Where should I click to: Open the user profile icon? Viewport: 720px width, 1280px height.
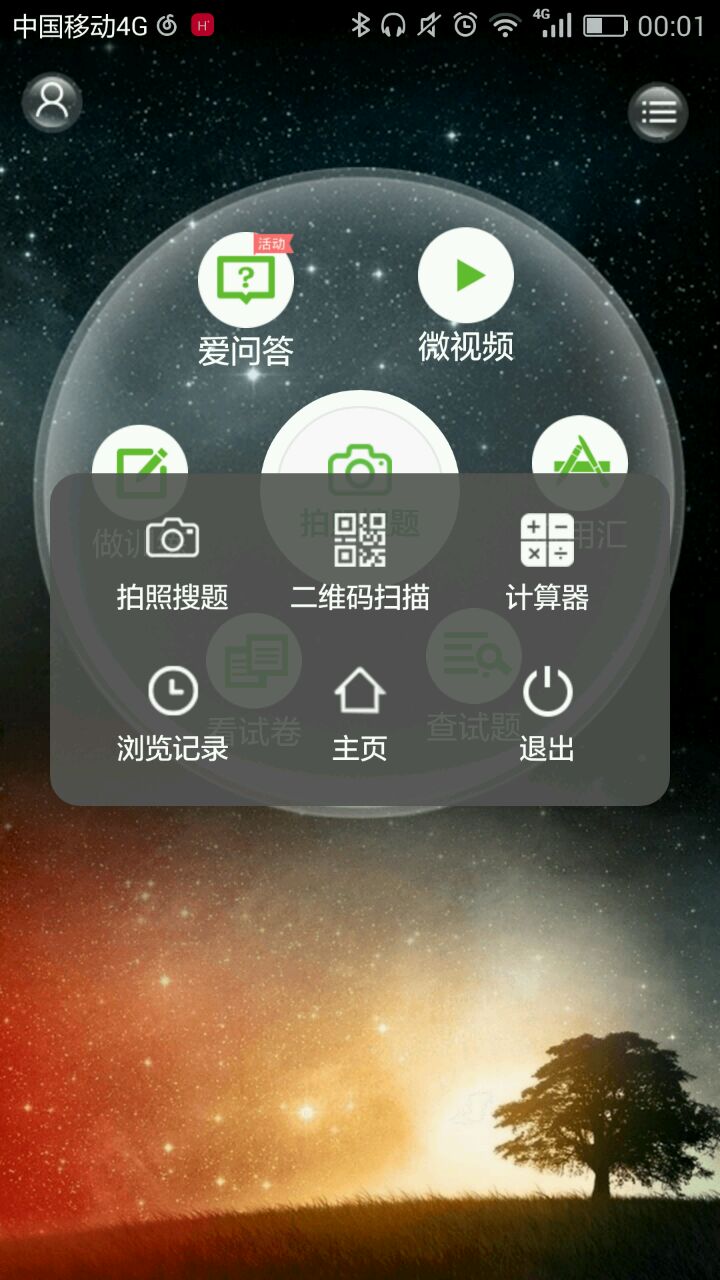(51, 102)
